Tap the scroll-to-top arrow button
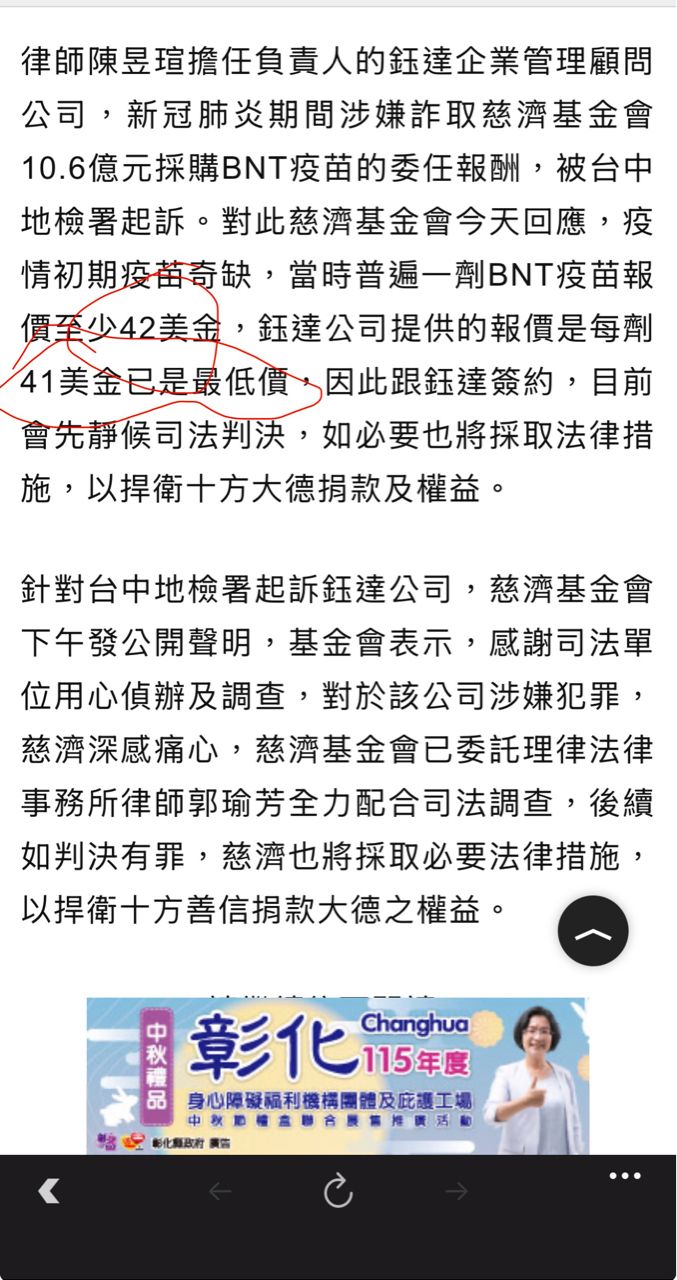 pos(593,930)
